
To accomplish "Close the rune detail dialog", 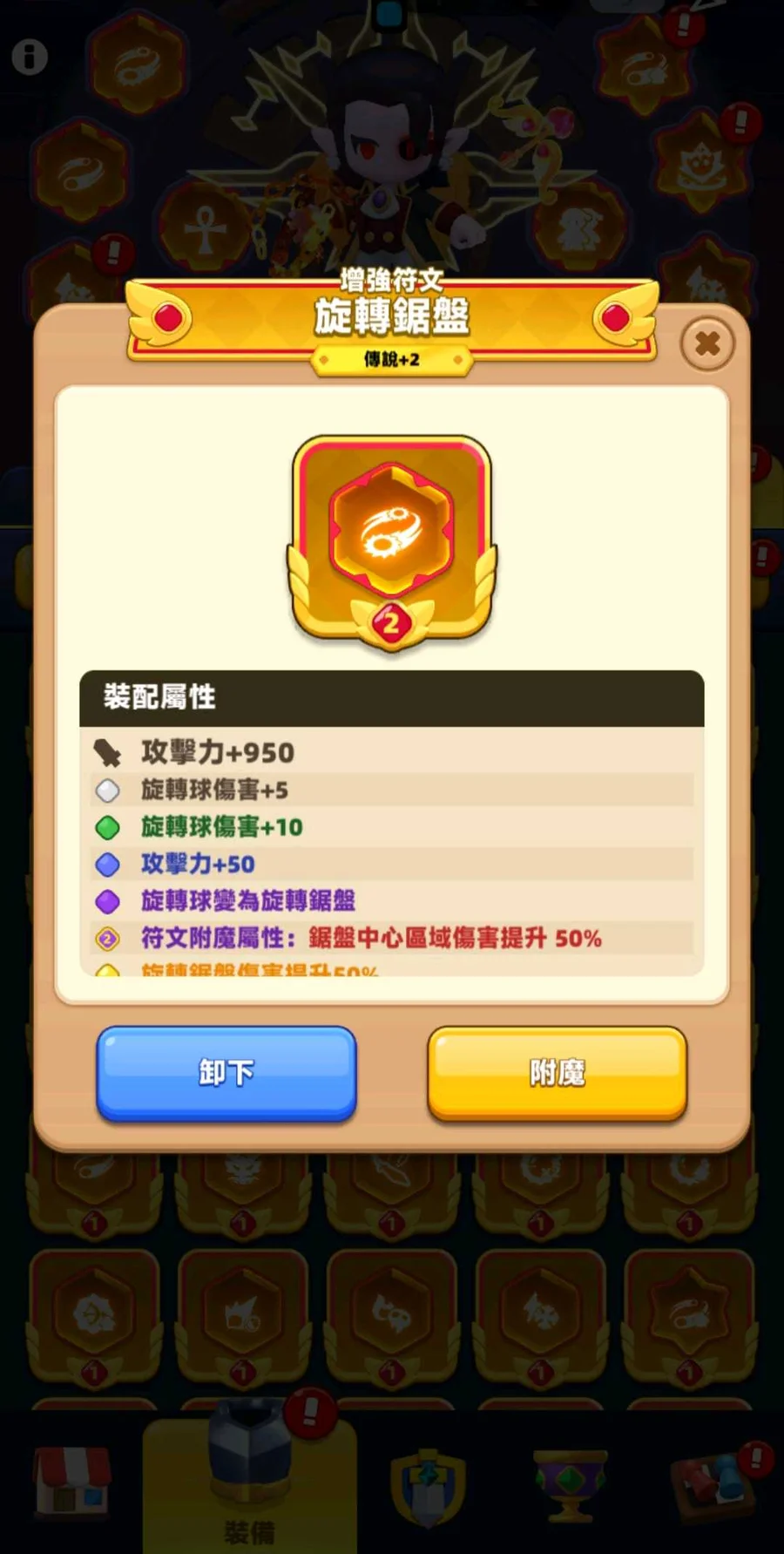I will (707, 343).
